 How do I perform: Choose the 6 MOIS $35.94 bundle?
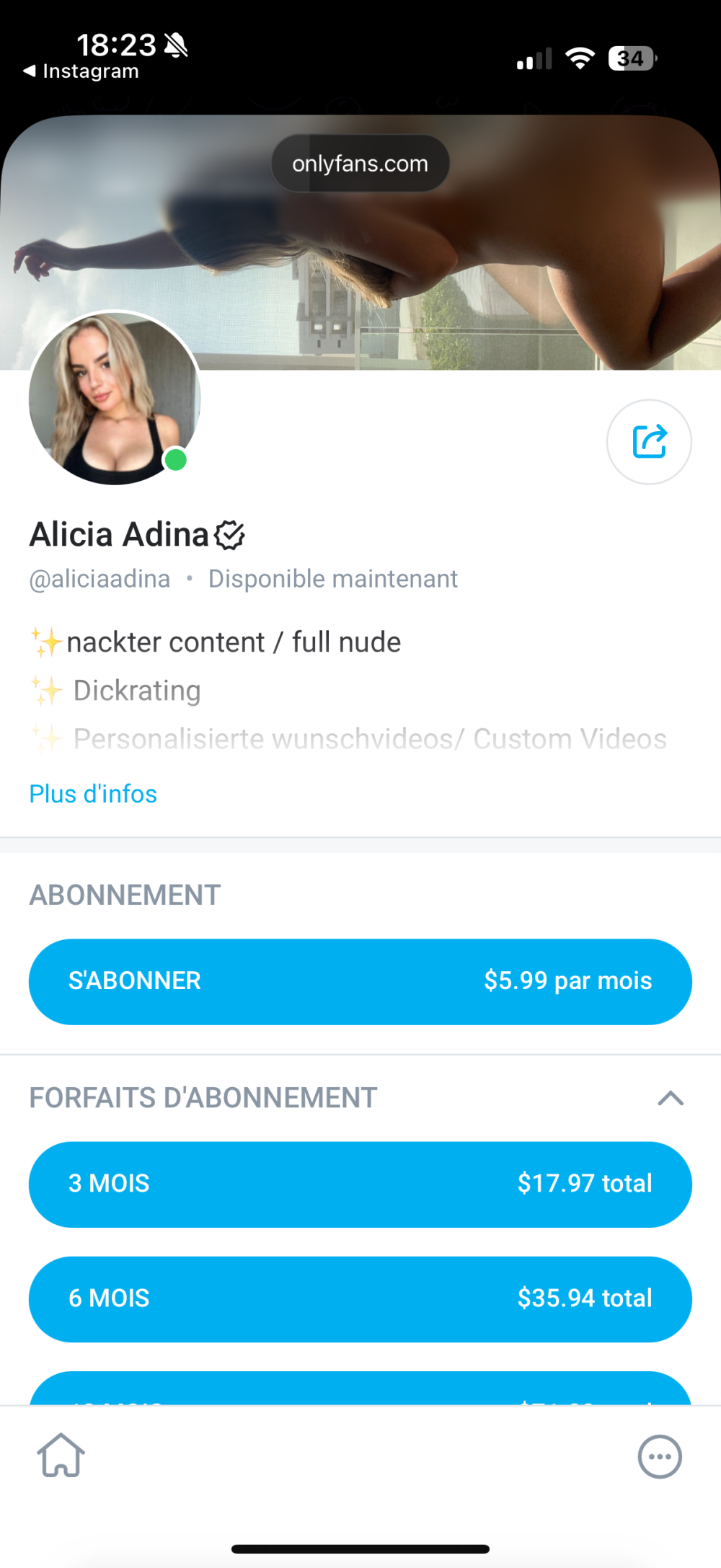[x=360, y=1298]
